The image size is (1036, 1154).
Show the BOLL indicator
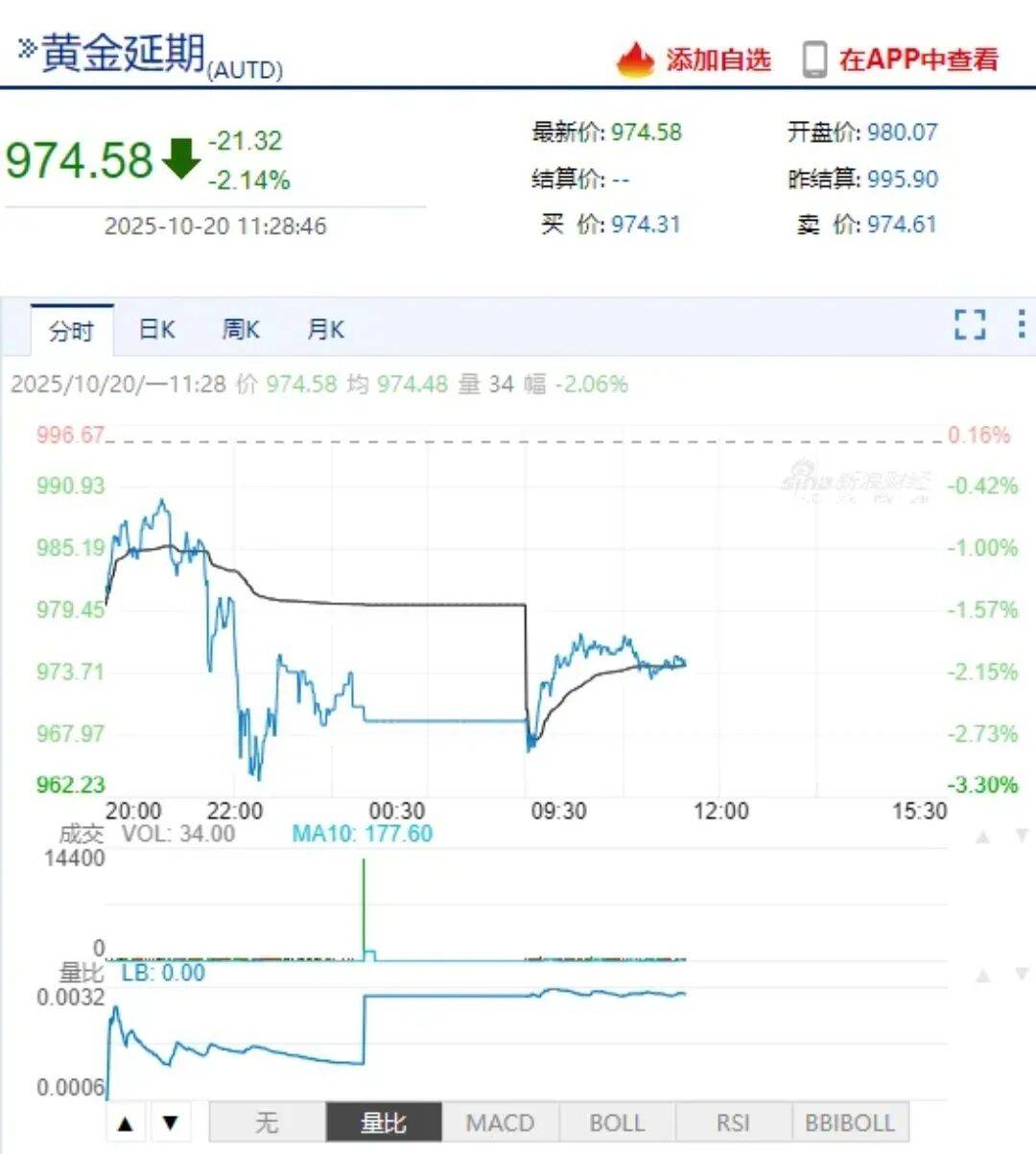tap(617, 1122)
